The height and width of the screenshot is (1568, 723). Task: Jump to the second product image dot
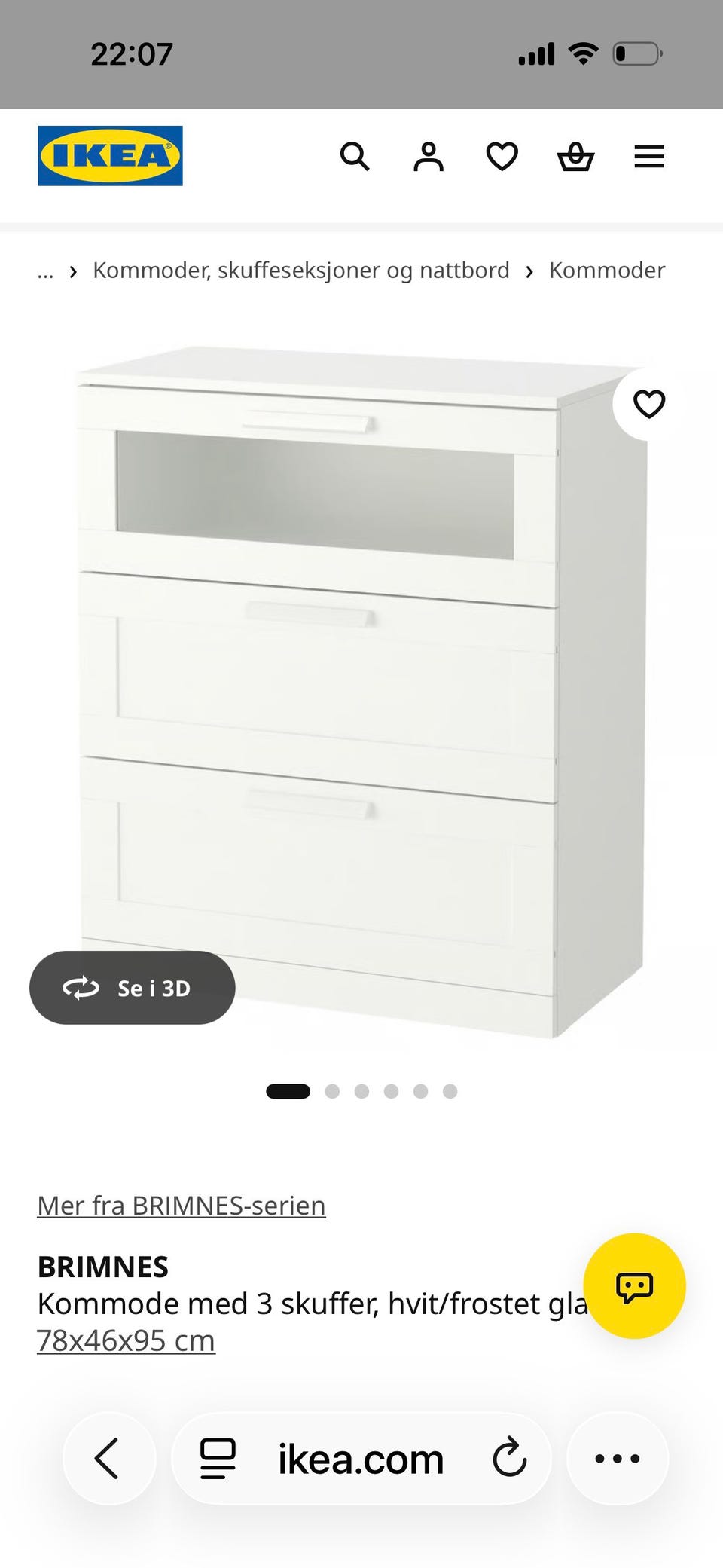coord(332,1091)
